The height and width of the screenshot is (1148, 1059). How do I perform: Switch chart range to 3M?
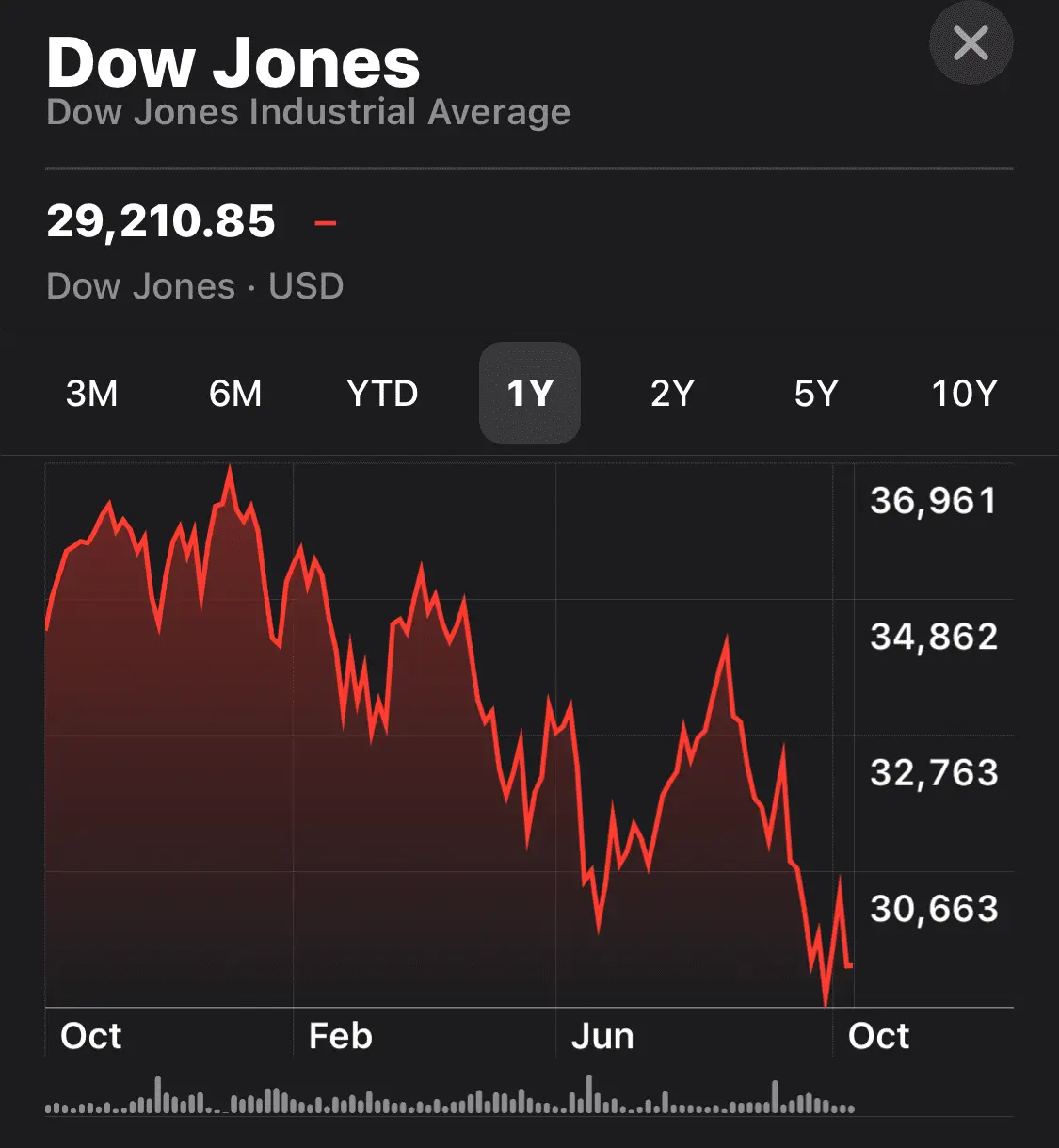point(92,393)
